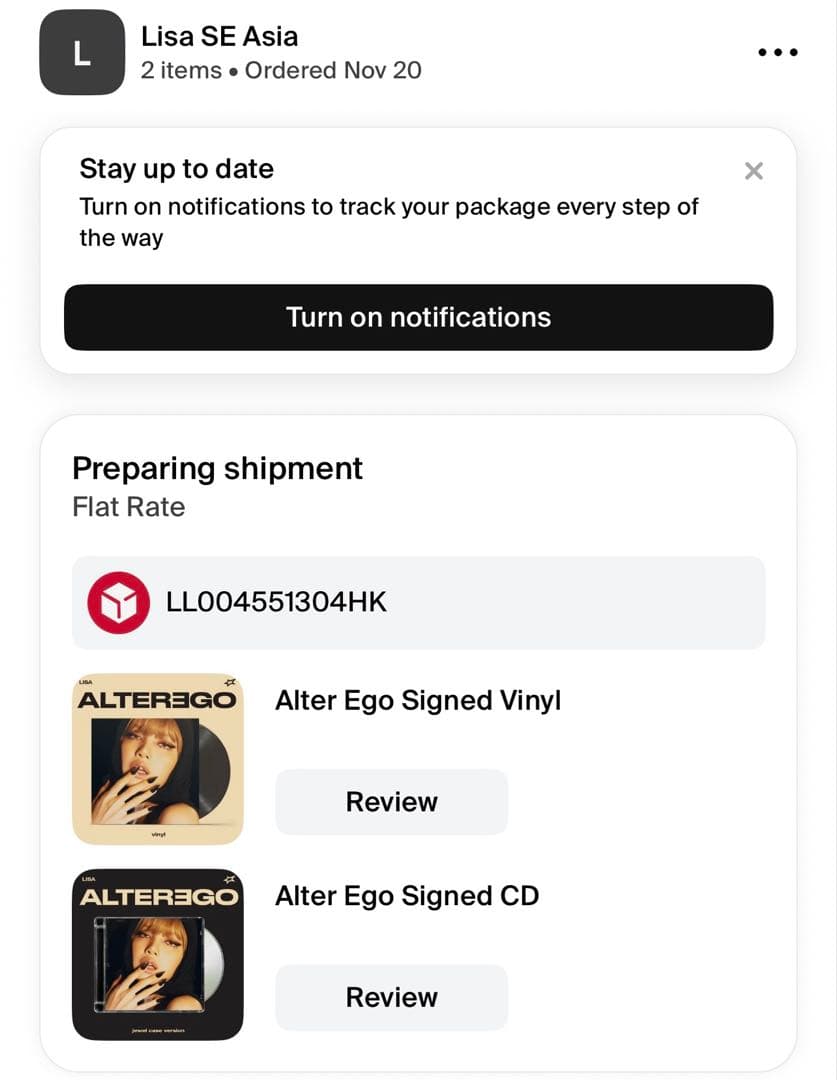Open the three-dot overflow menu
Image resolution: width=837 pixels, height=1080 pixels.
[x=777, y=52]
